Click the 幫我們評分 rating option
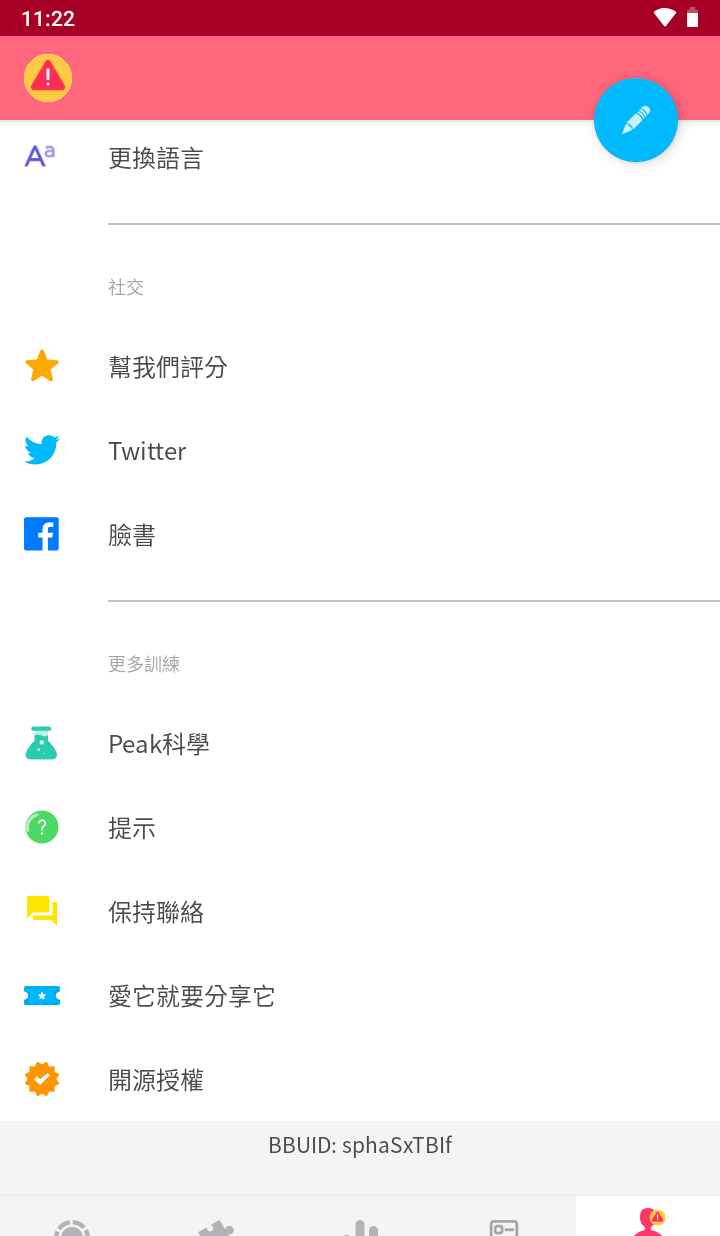 point(168,366)
